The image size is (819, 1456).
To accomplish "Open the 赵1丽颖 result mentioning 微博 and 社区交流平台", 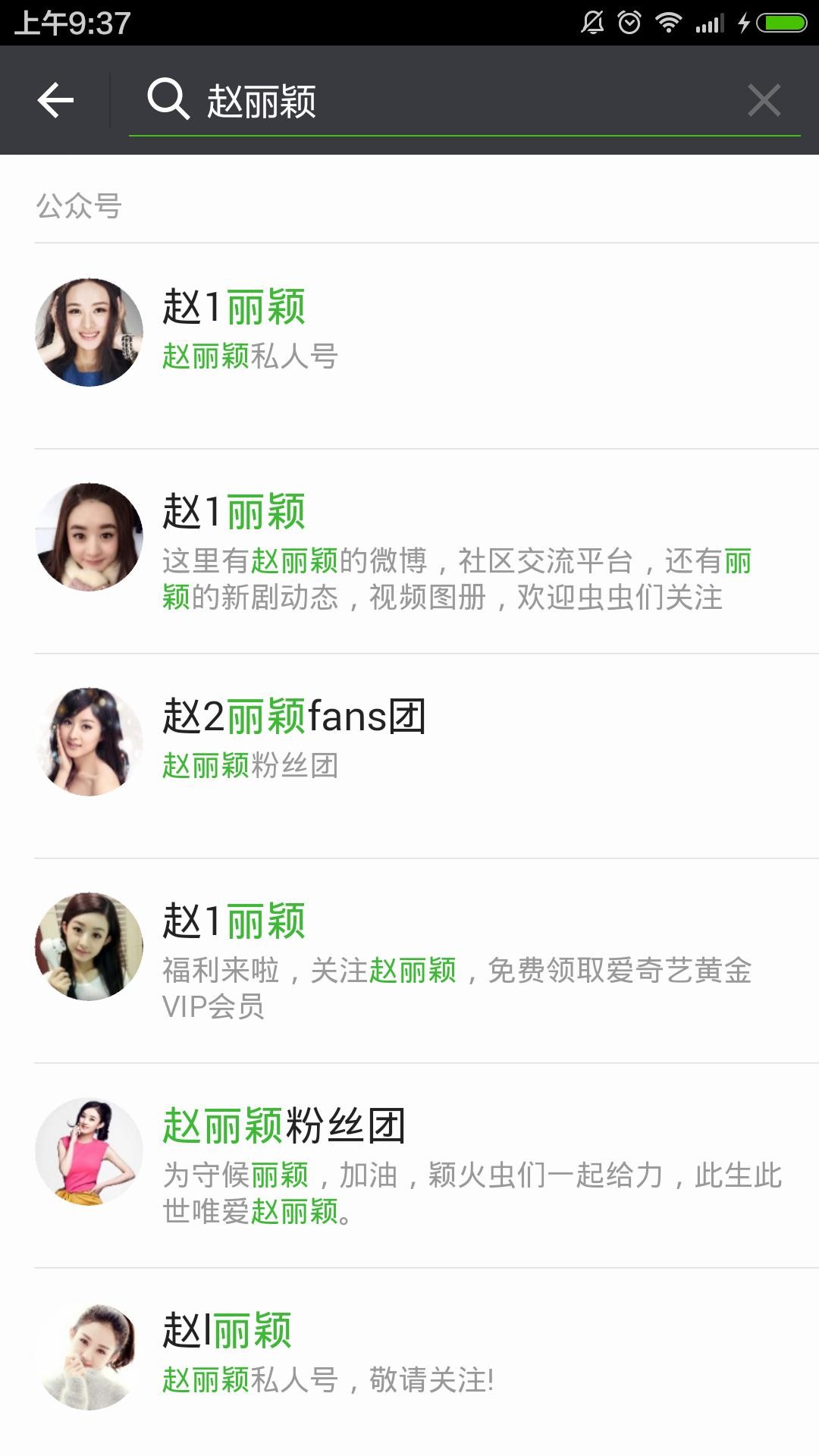I will pos(425,551).
